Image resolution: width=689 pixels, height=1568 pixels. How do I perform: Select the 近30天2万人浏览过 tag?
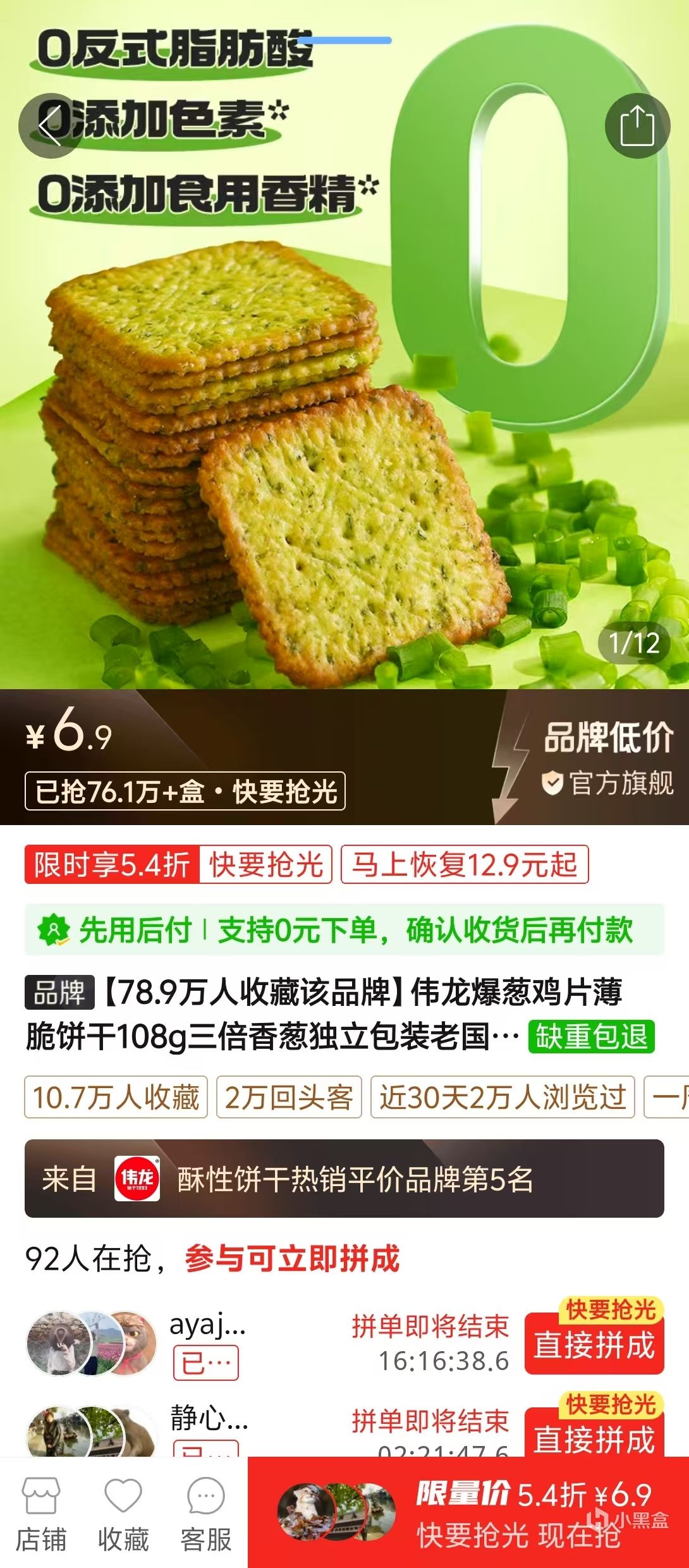pos(503,1097)
